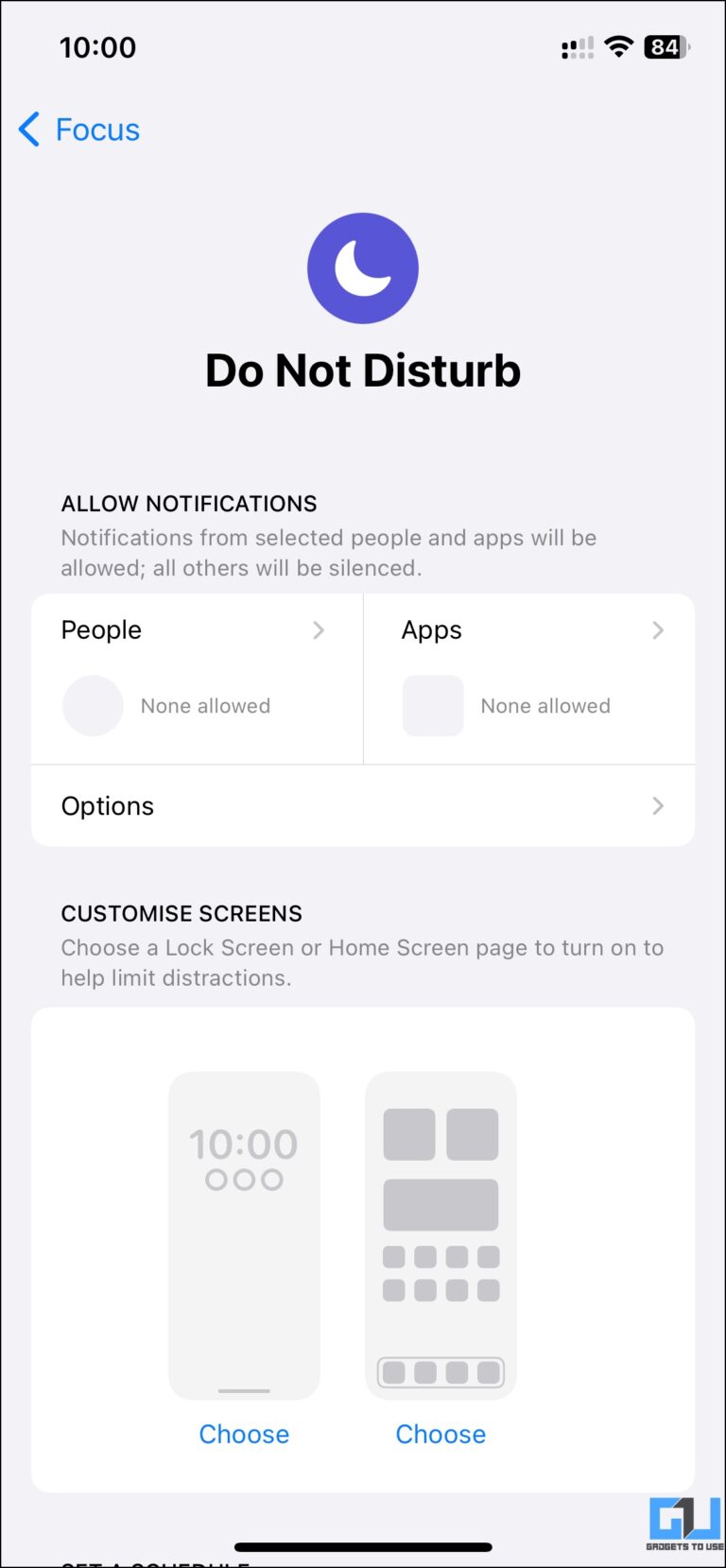Choose a custom Lock Screen
The height and width of the screenshot is (1568, 726).
244,1434
